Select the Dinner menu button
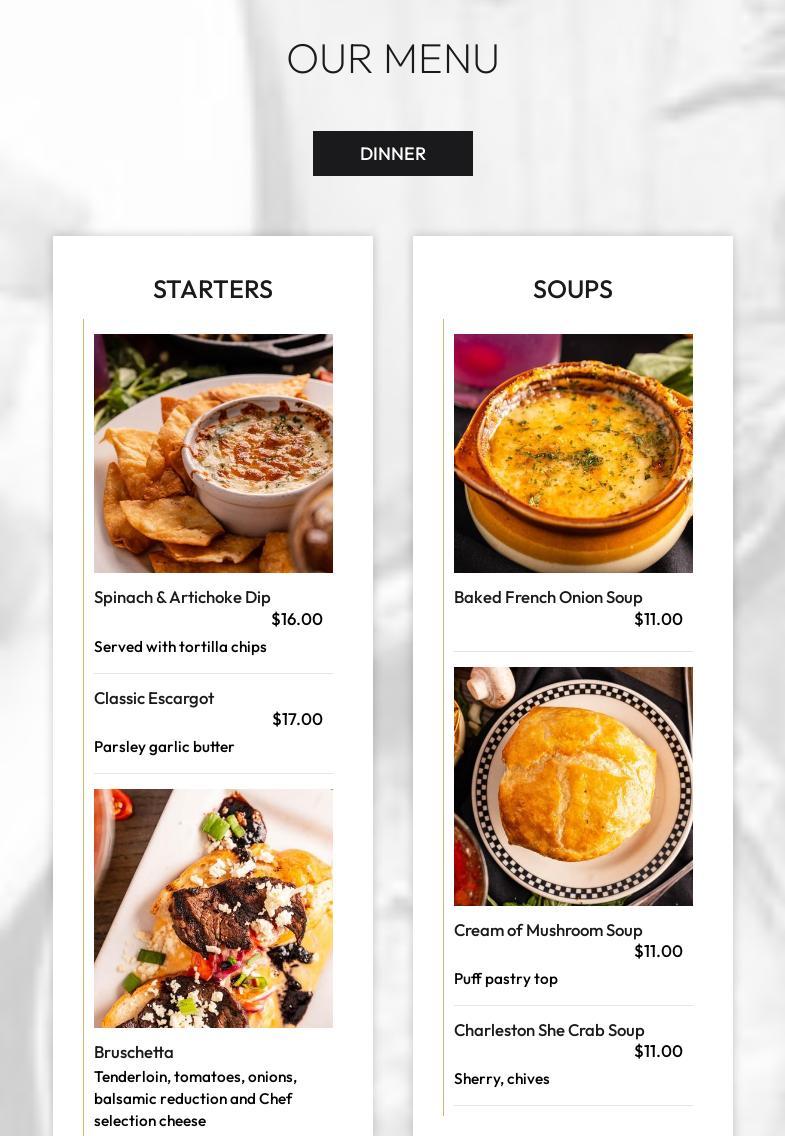Image resolution: width=785 pixels, height=1136 pixels. [x=392, y=154]
